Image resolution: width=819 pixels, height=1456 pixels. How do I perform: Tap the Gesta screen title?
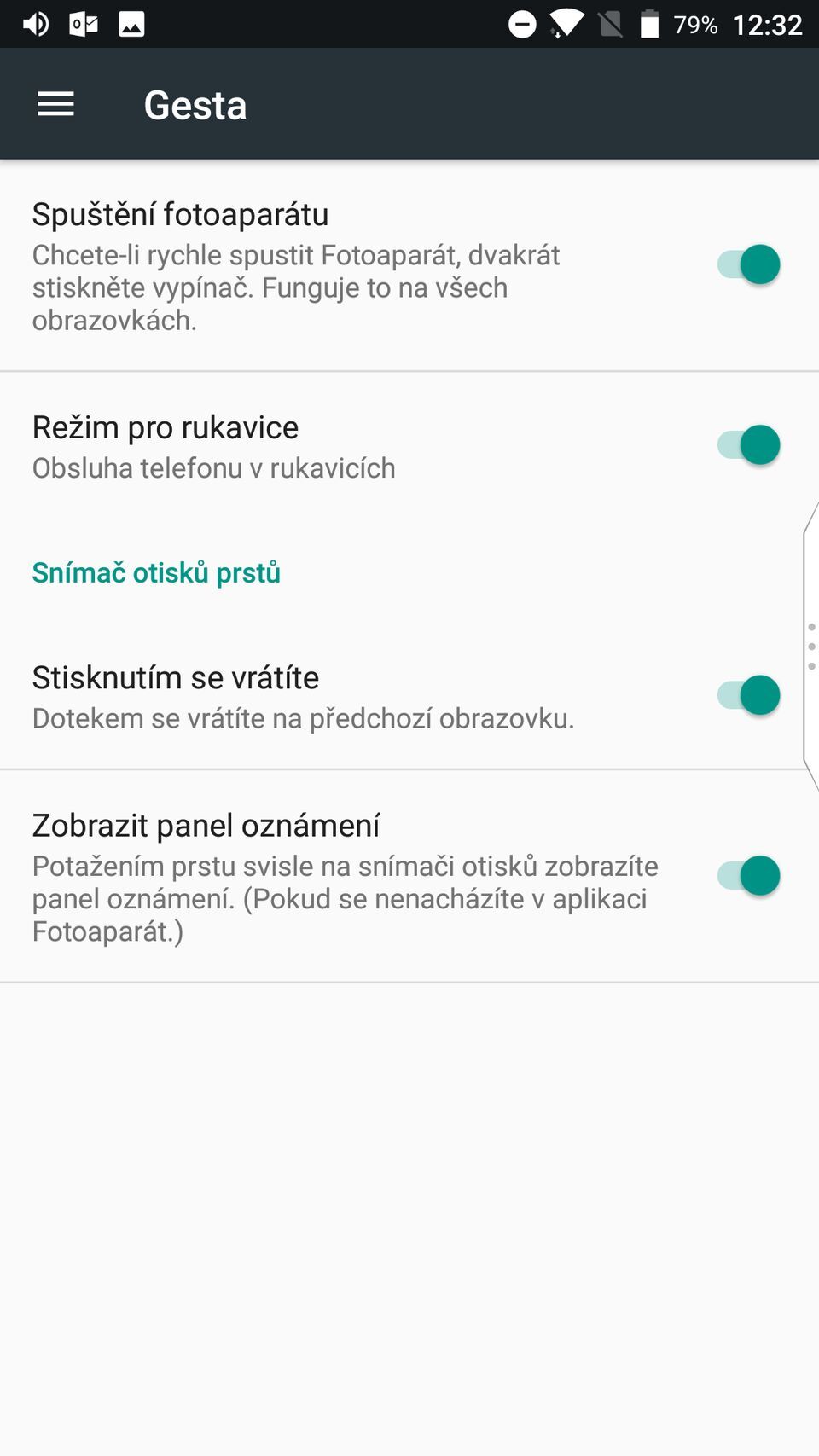[195, 103]
